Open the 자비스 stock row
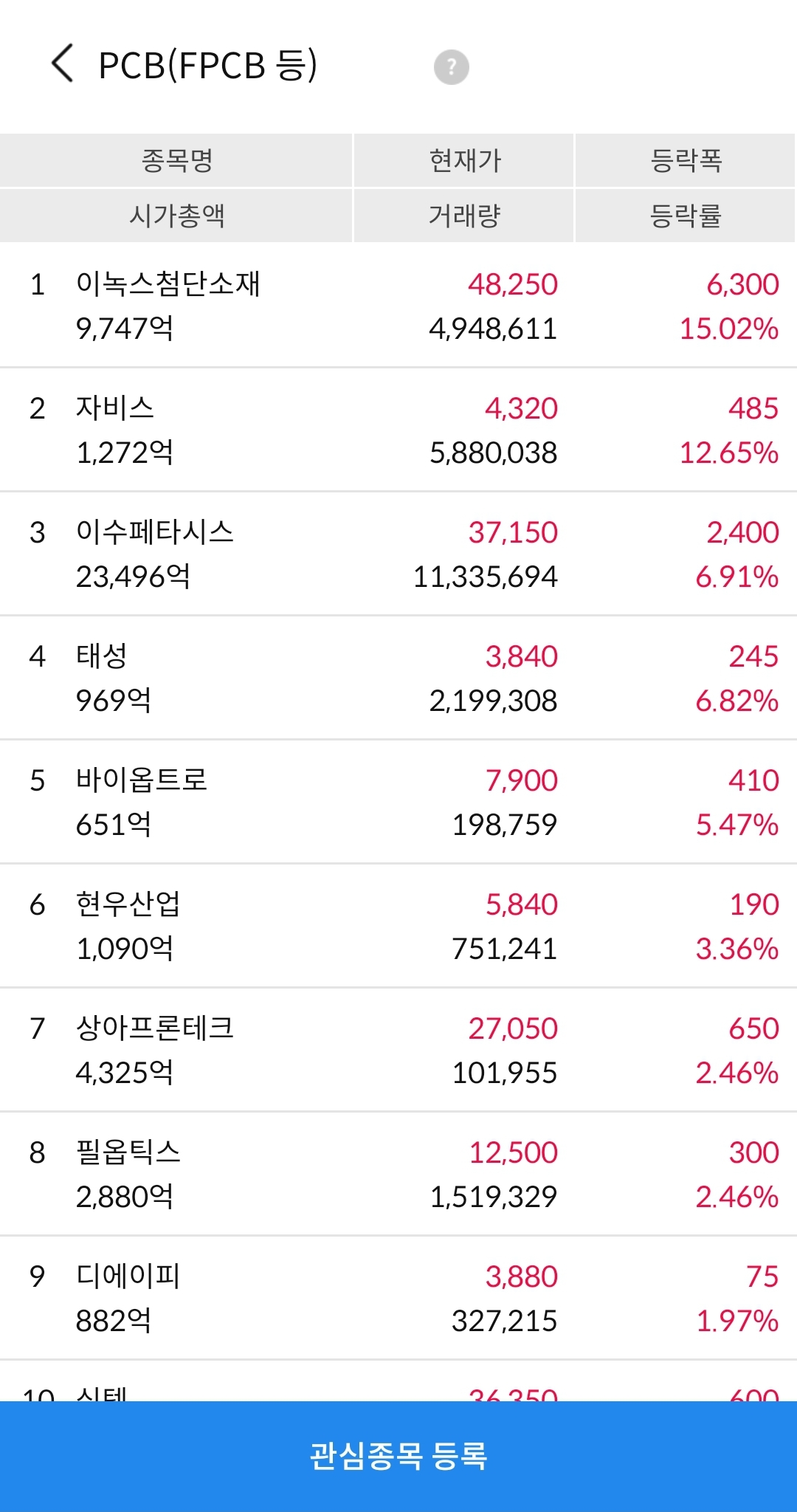Image resolution: width=797 pixels, height=1512 pixels. click(x=398, y=430)
